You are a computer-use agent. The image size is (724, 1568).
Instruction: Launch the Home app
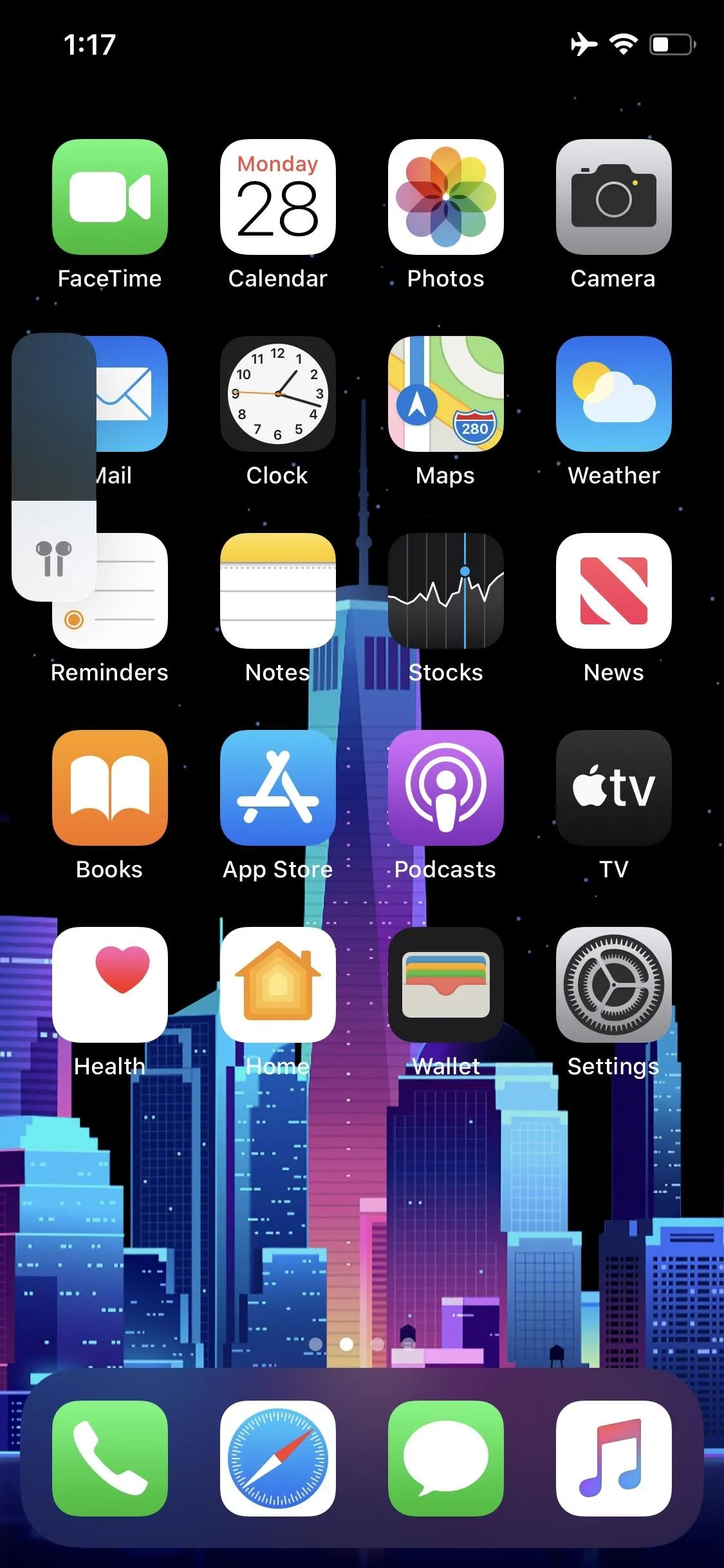(278, 985)
